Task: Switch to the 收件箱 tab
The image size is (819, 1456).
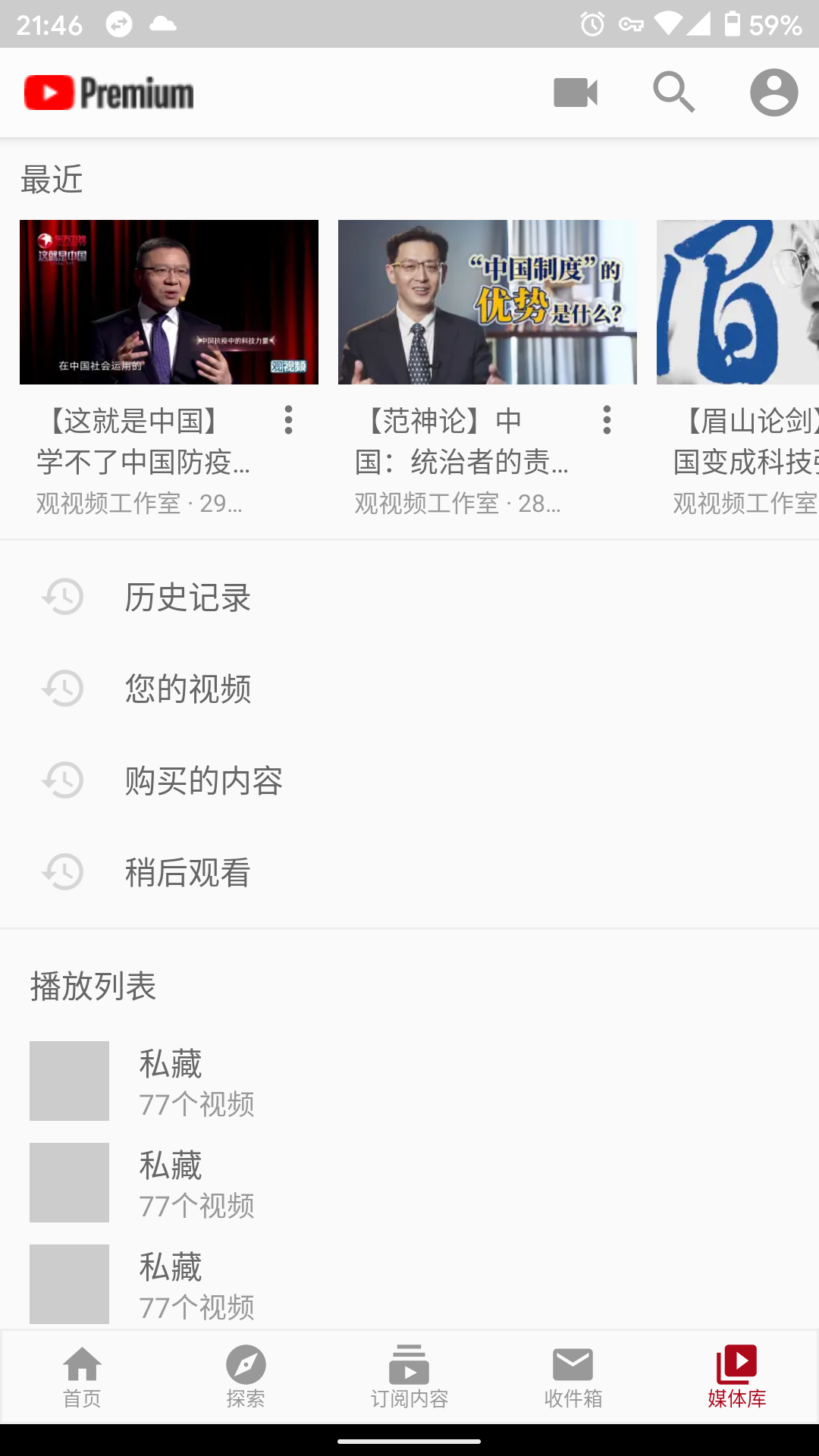Action: pyautogui.click(x=573, y=1376)
